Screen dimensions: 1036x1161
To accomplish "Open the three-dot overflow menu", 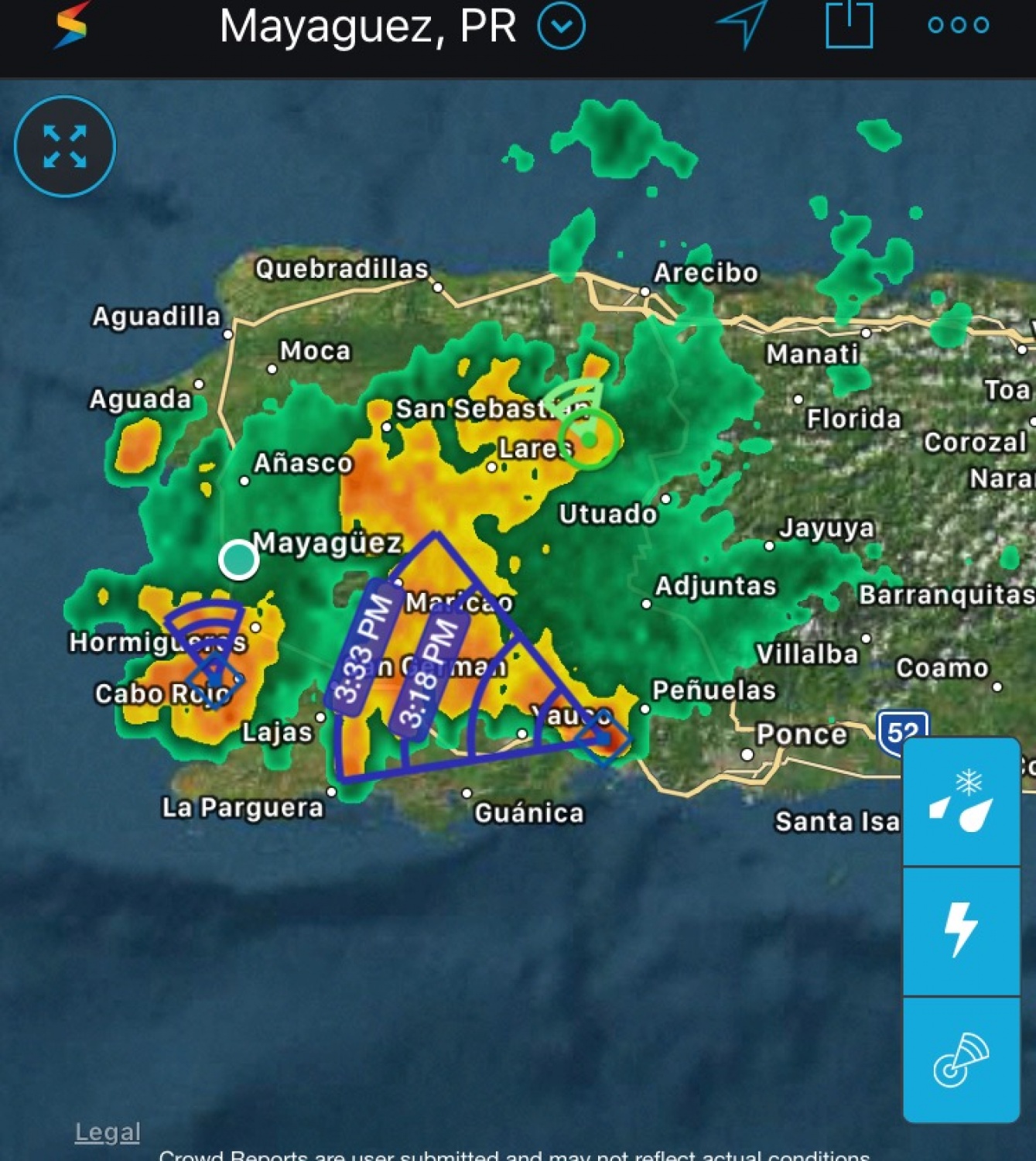I will 958,25.
